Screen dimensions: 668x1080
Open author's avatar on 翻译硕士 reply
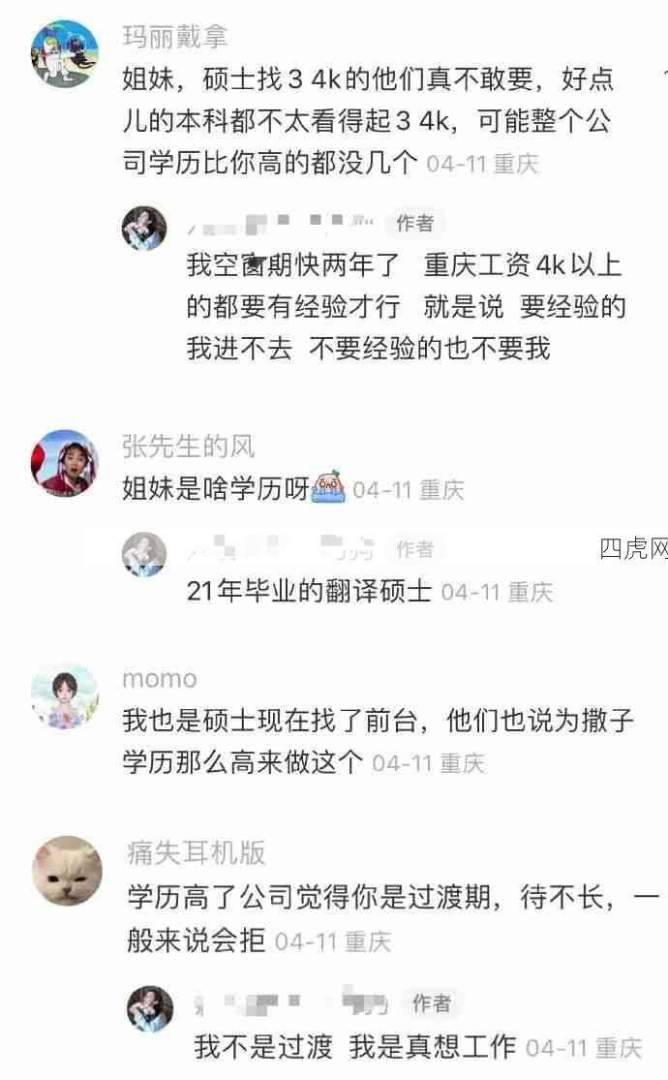pos(144,553)
